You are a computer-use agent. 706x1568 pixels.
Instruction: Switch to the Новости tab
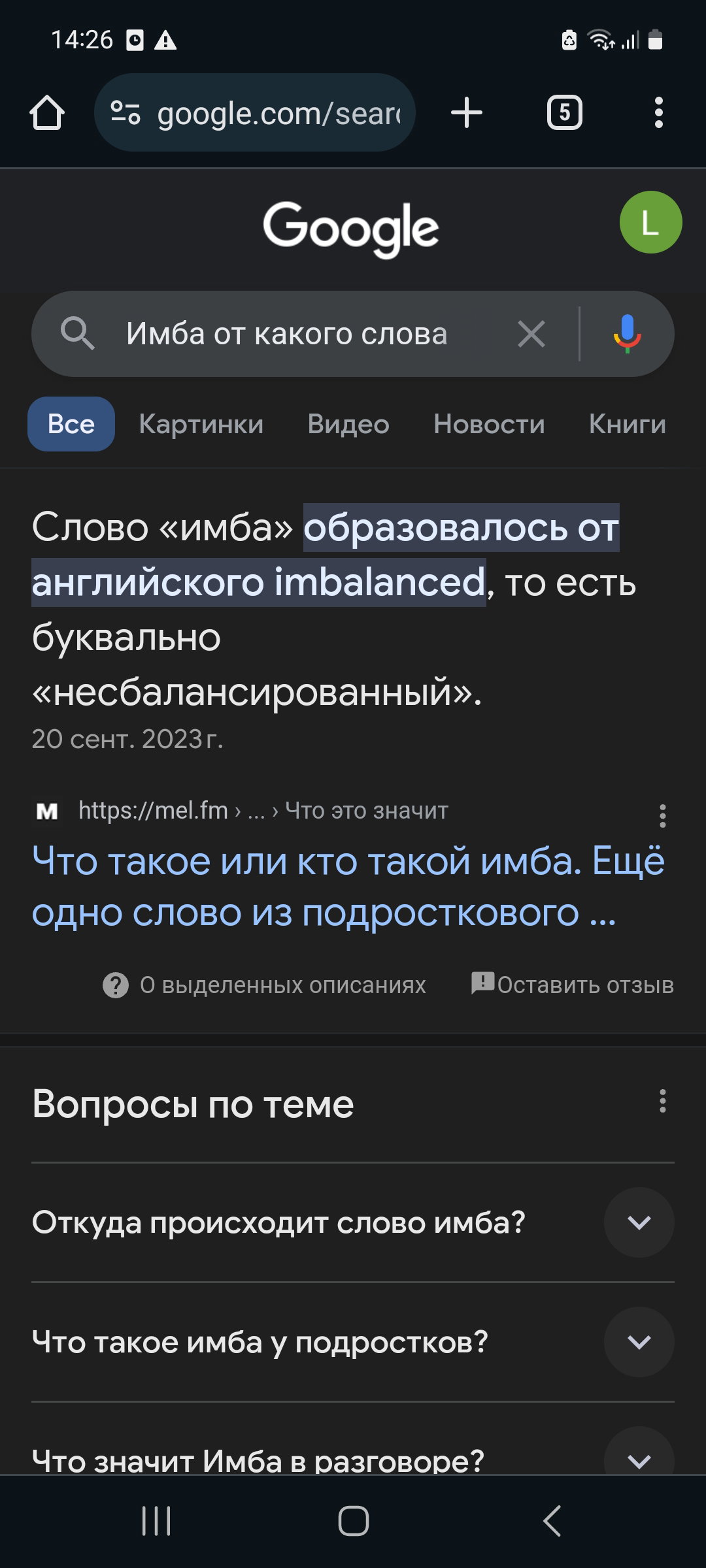tap(489, 424)
